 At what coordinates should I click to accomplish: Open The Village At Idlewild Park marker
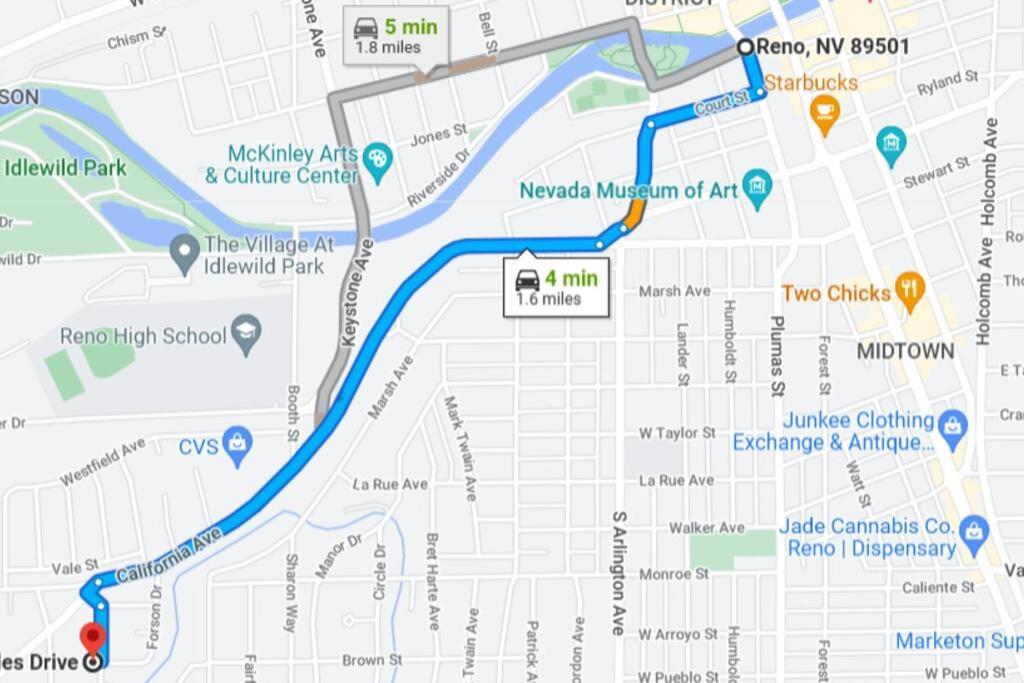[x=184, y=253]
